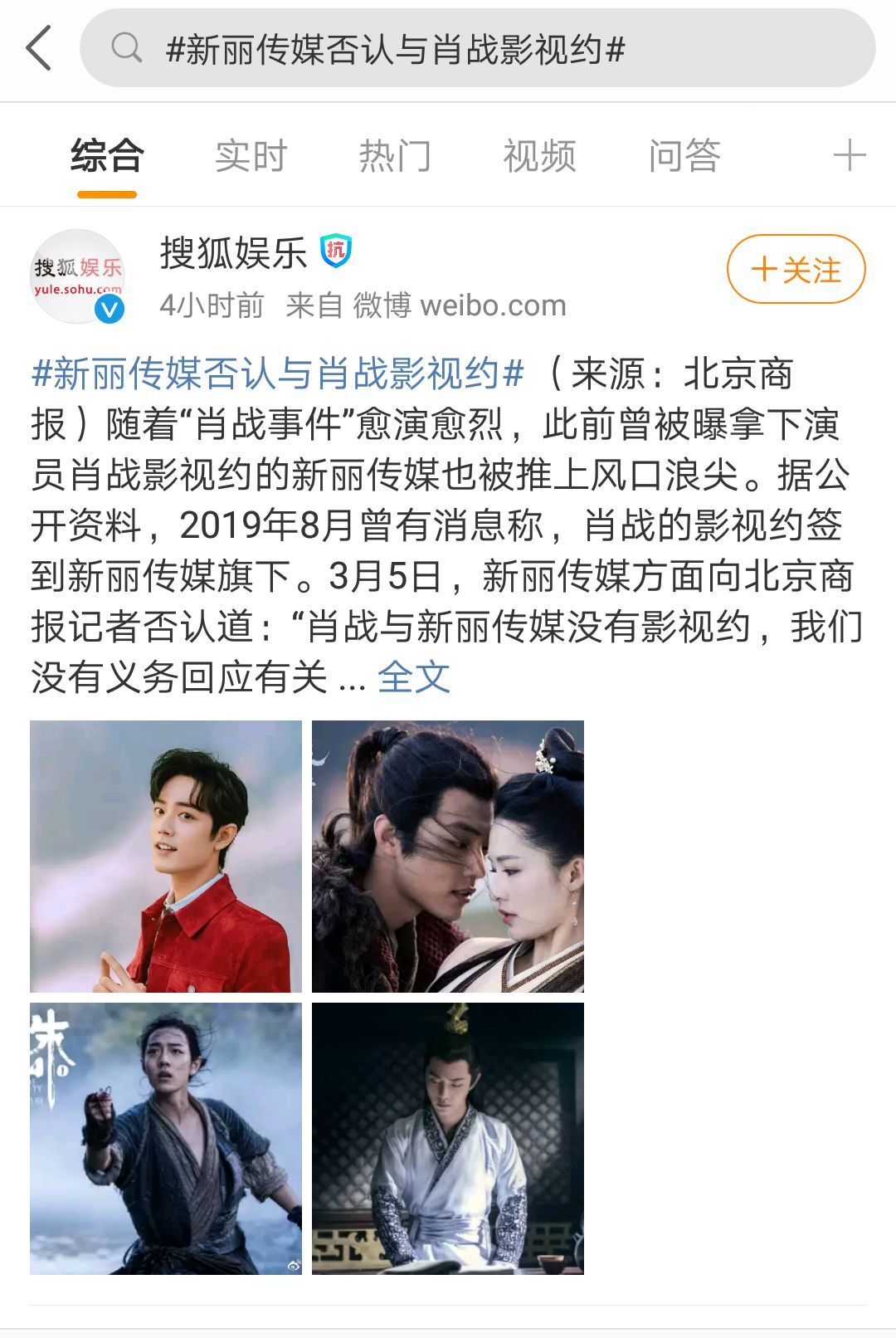
Task: View the costume drama couple photo
Action: [x=448, y=856]
